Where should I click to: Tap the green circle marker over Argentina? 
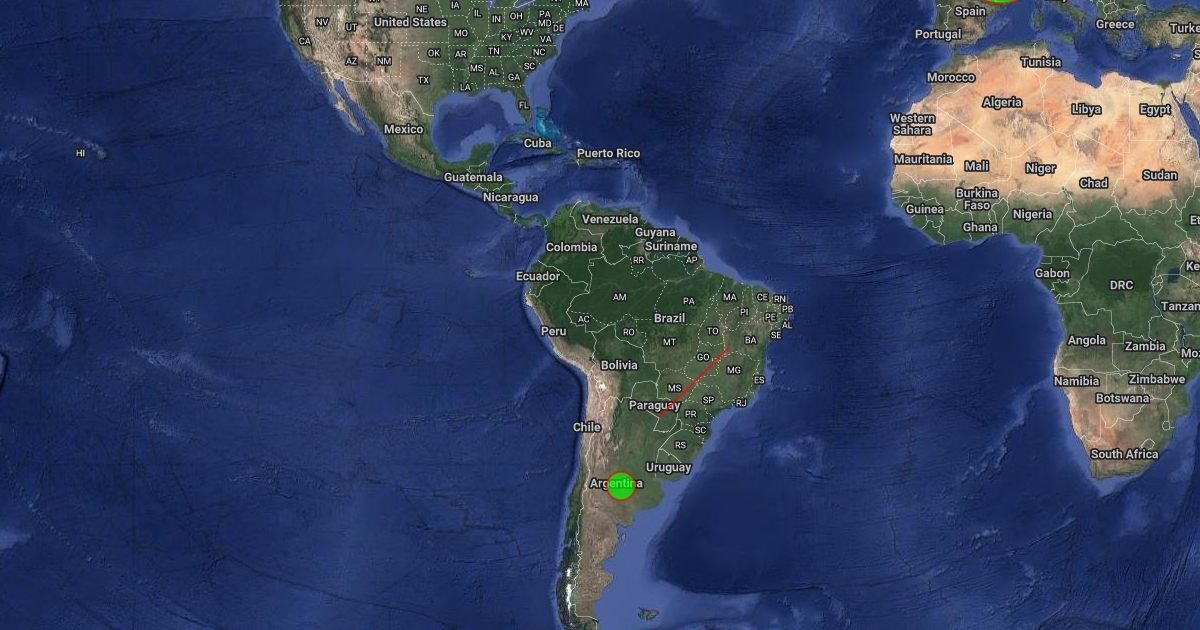coord(621,486)
